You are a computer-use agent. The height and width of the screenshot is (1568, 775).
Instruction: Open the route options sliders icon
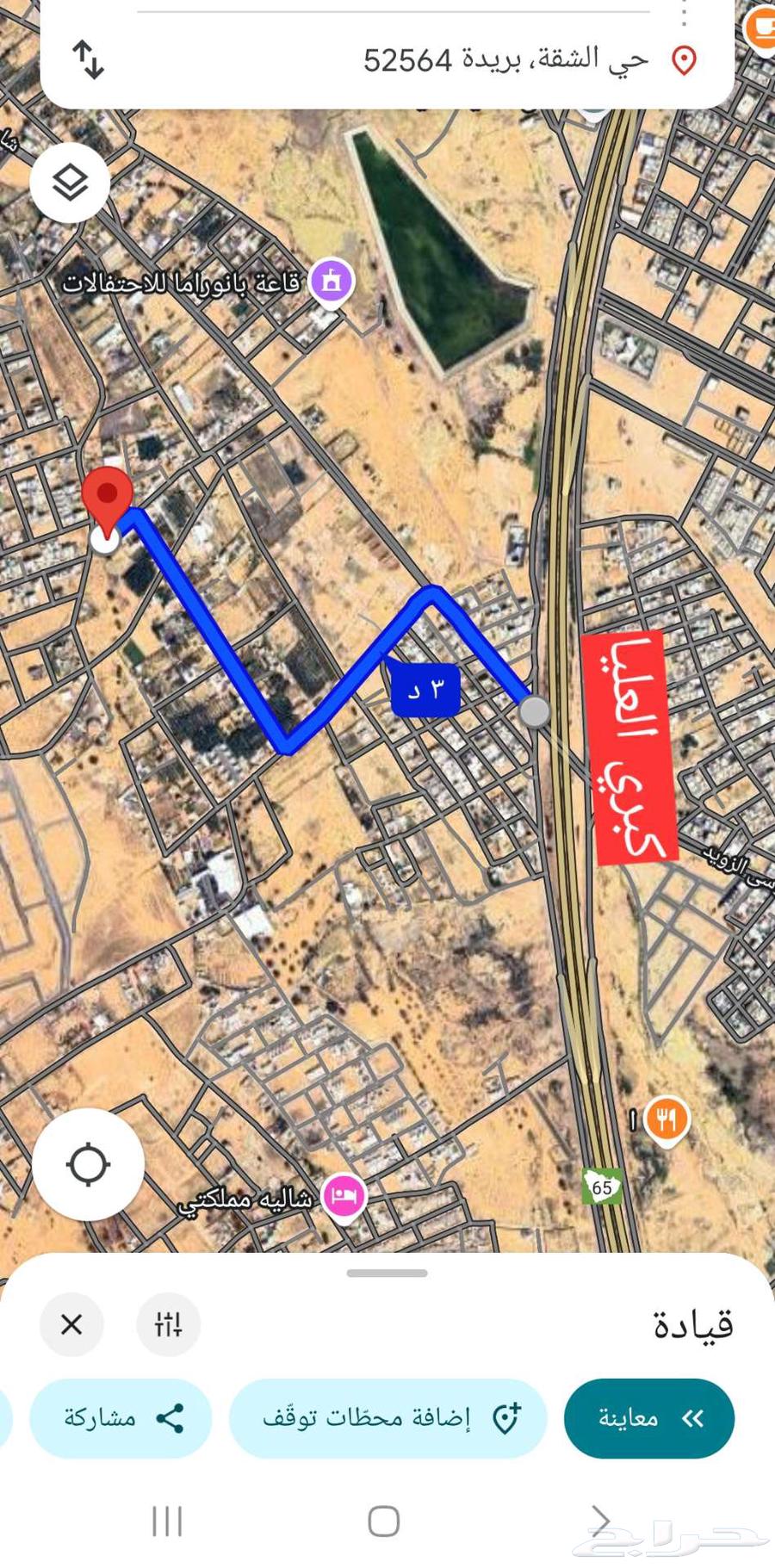coord(168,1324)
